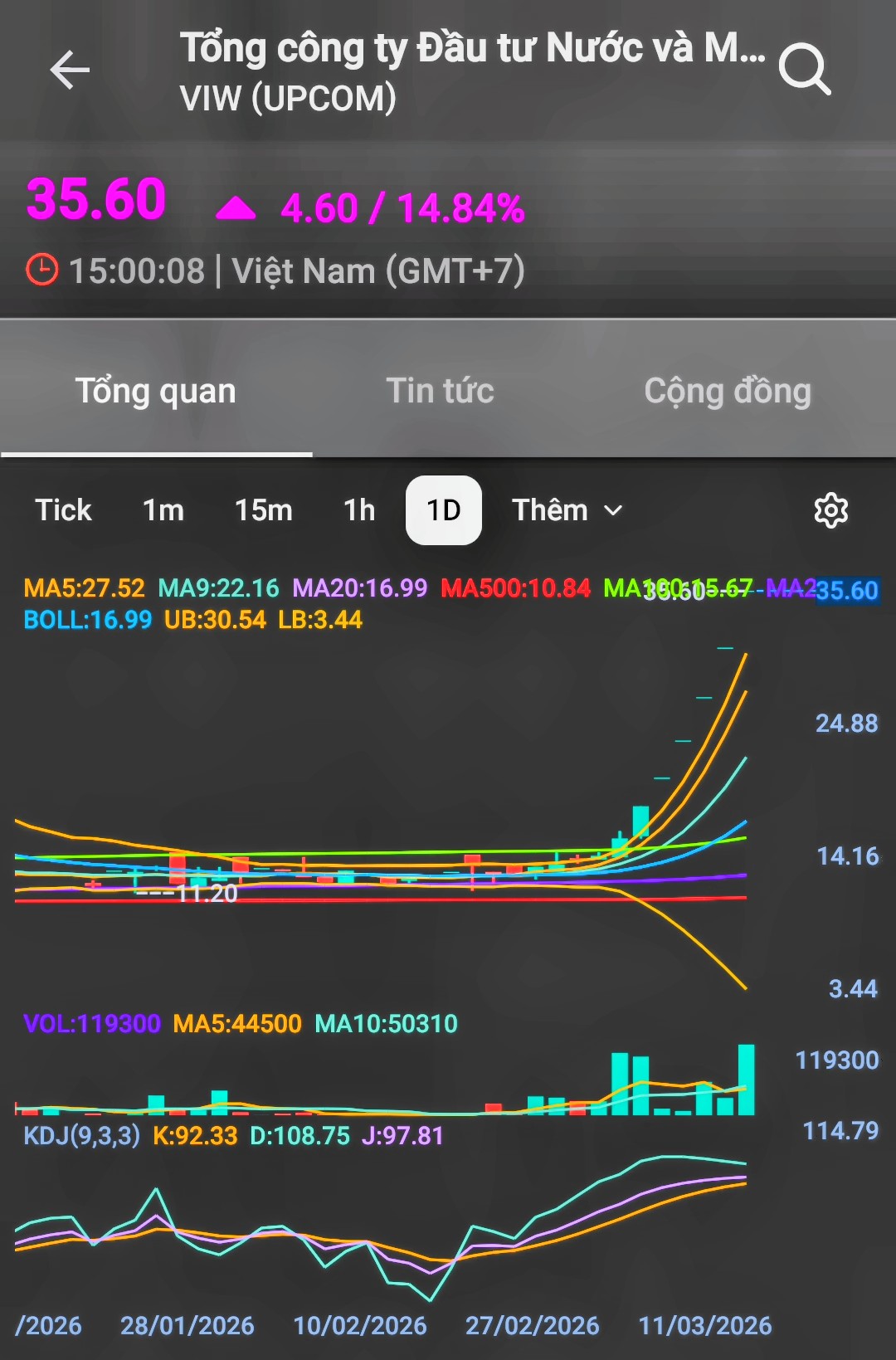
Task: Select the 1D chart interval
Action: point(443,510)
